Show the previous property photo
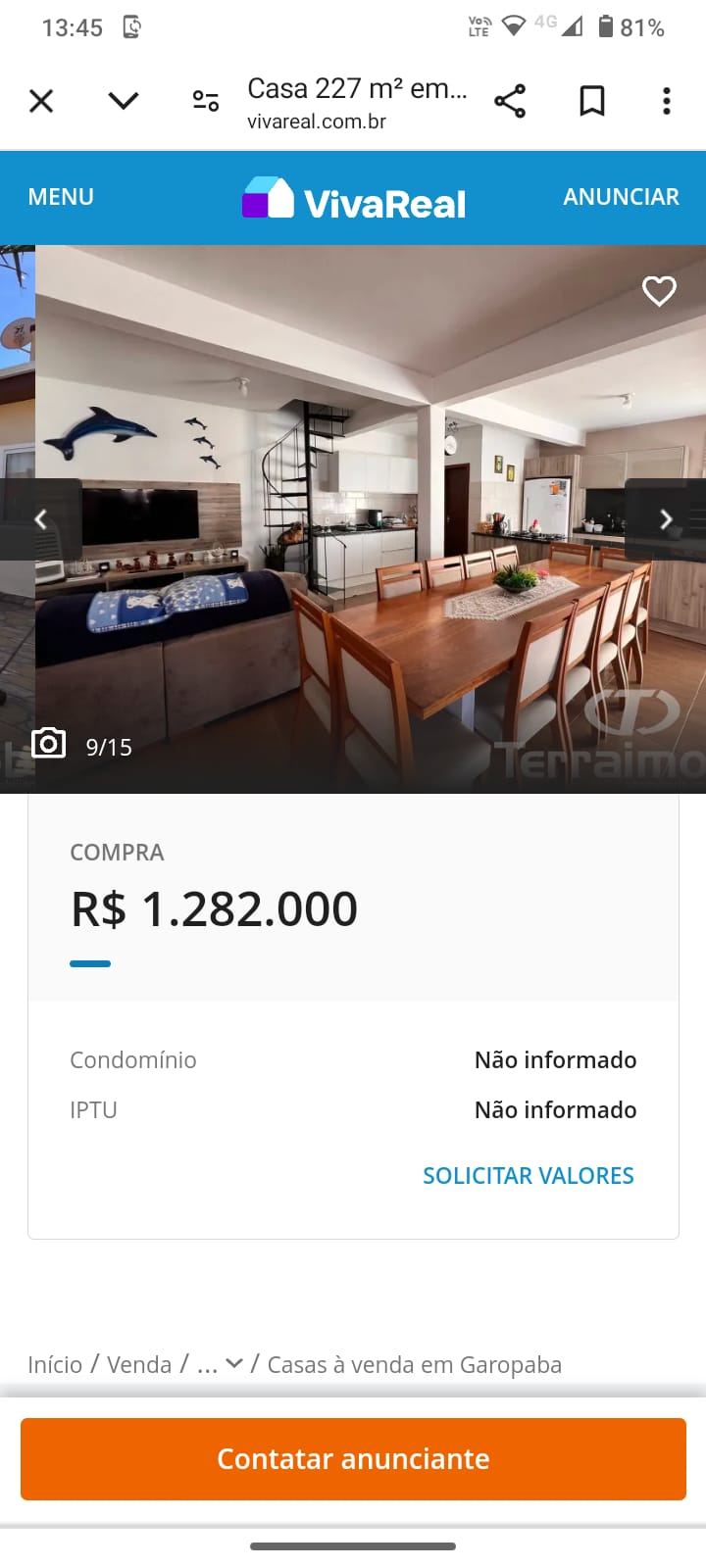The height and width of the screenshot is (1568, 706). [x=40, y=519]
